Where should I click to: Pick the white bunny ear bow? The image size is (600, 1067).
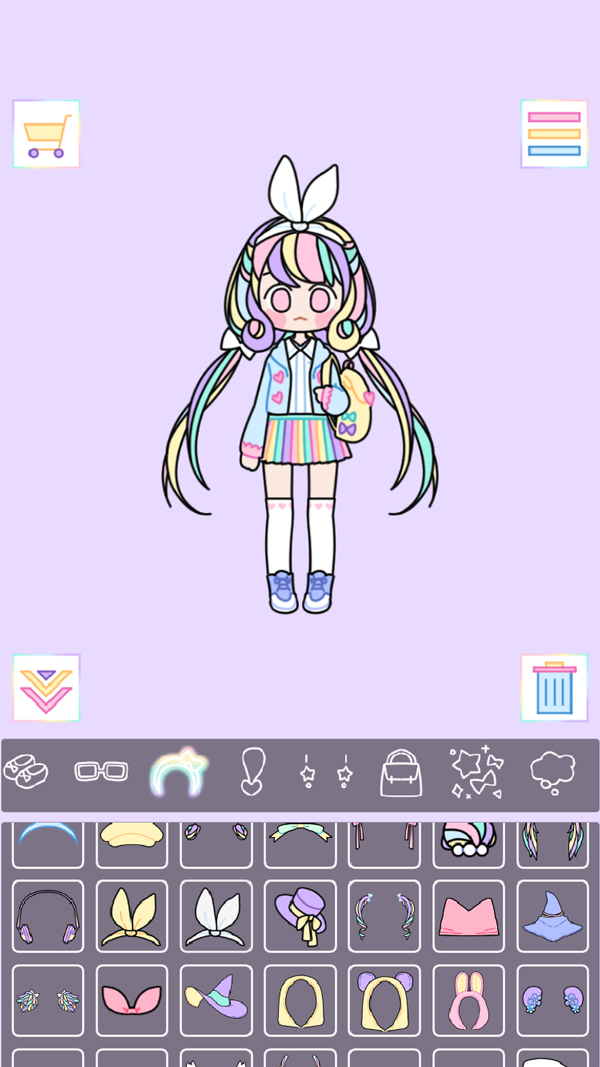click(x=216, y=916)
